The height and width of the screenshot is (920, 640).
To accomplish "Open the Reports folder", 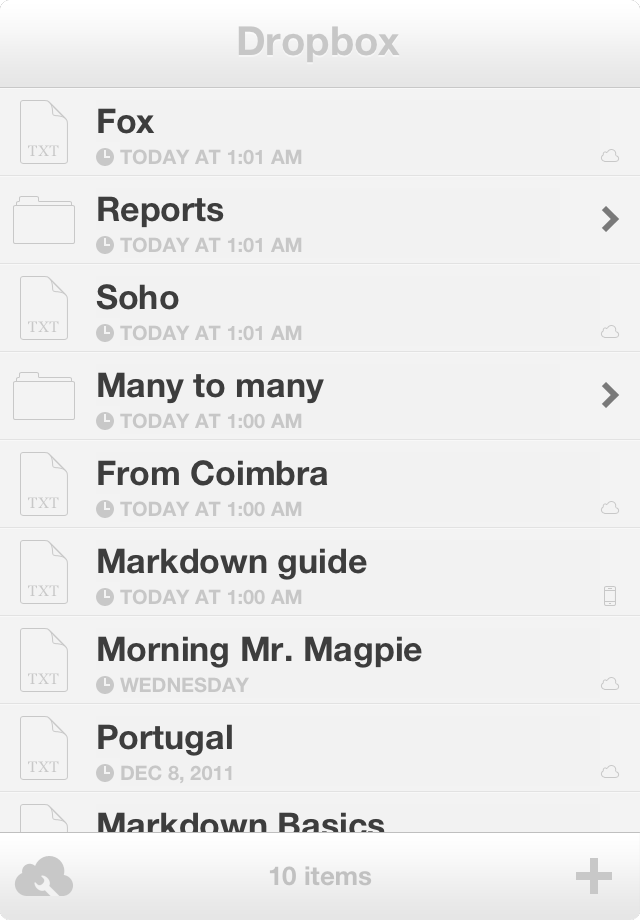I will pos(320,221).
